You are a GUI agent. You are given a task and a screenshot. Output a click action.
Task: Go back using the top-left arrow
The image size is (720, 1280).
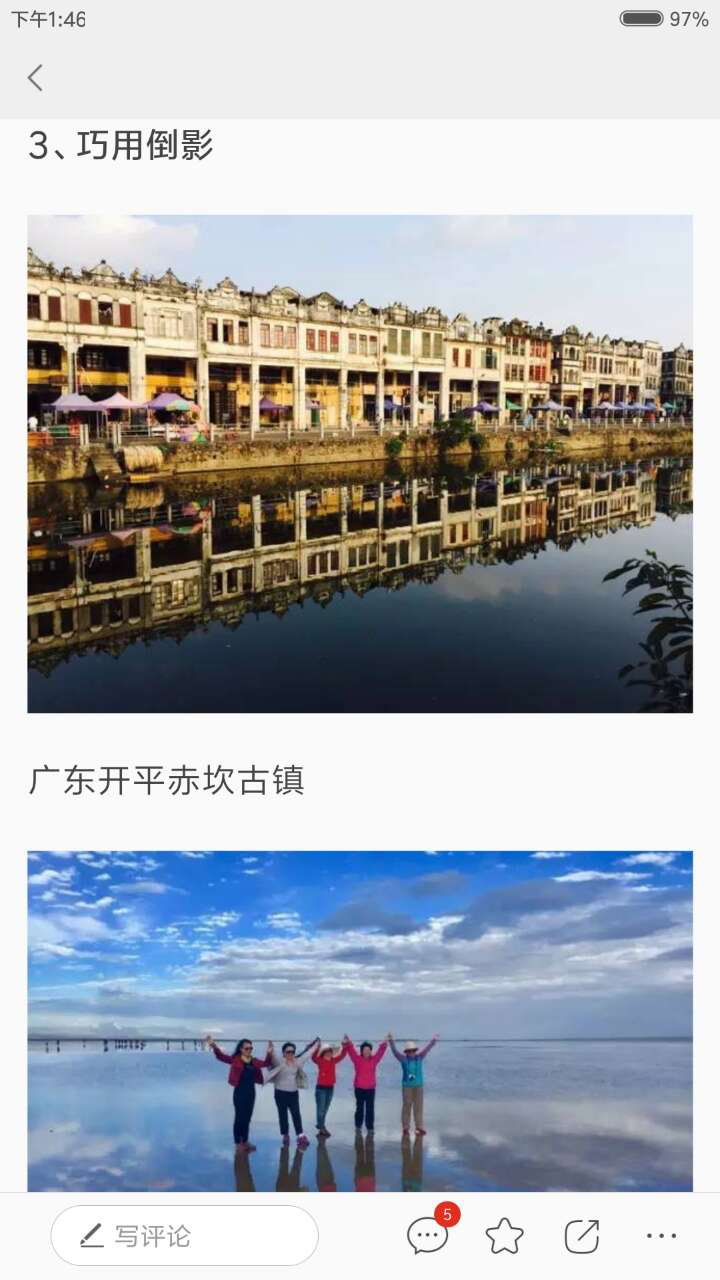36,78
